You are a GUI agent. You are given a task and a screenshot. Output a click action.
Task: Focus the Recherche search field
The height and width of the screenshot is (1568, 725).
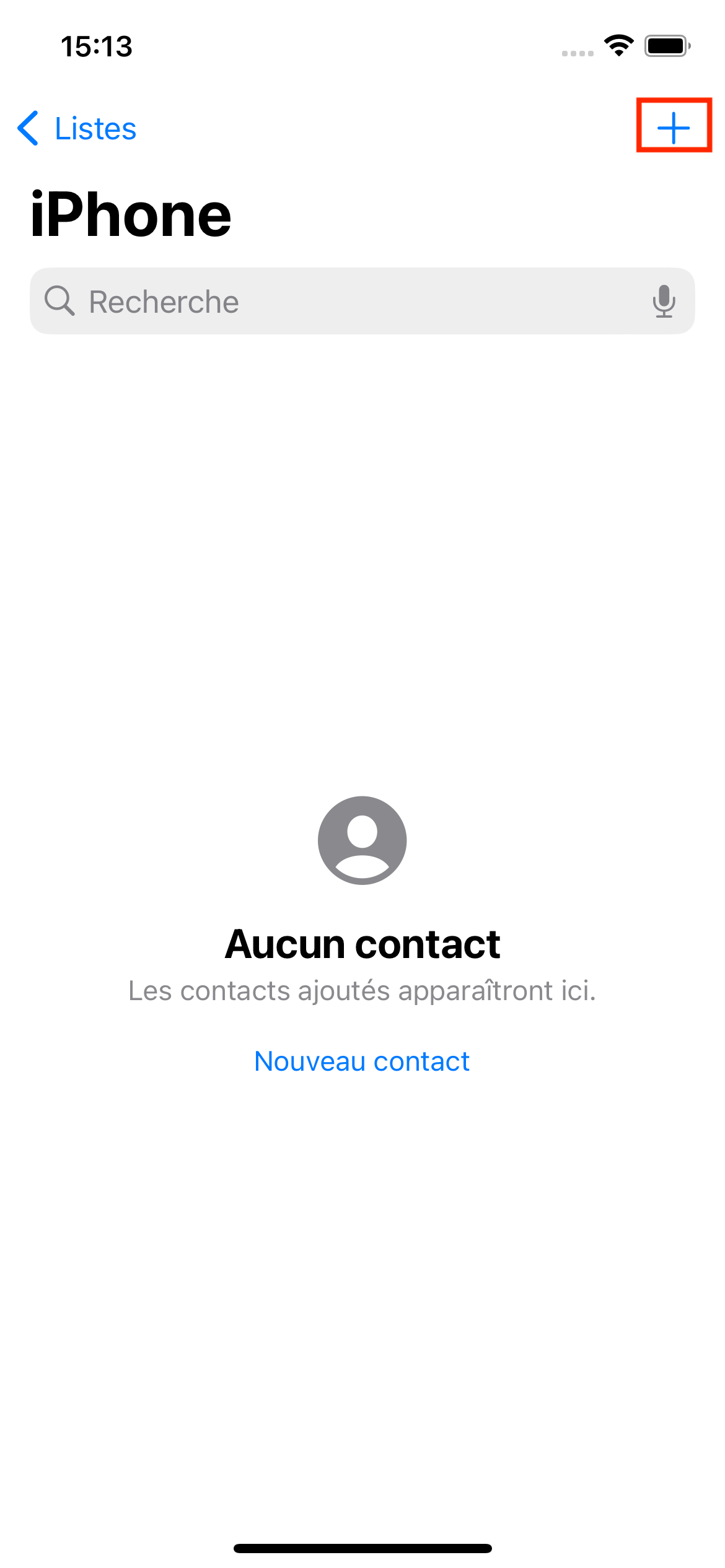(347, 302)
